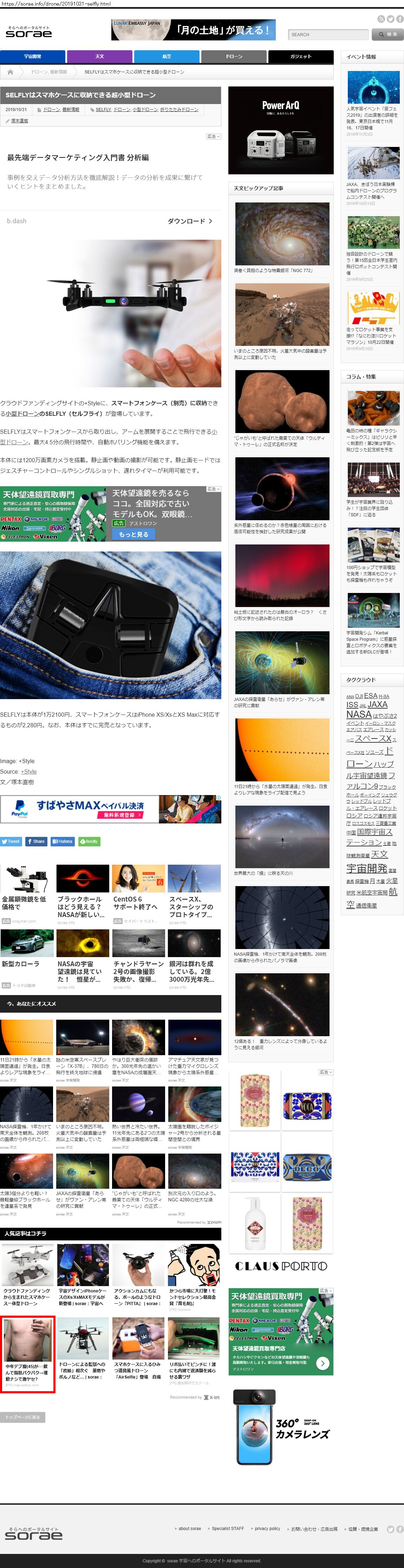Share the article via Tweet button
This screenshot has height=1568, width=404.
tap(11, 841)
